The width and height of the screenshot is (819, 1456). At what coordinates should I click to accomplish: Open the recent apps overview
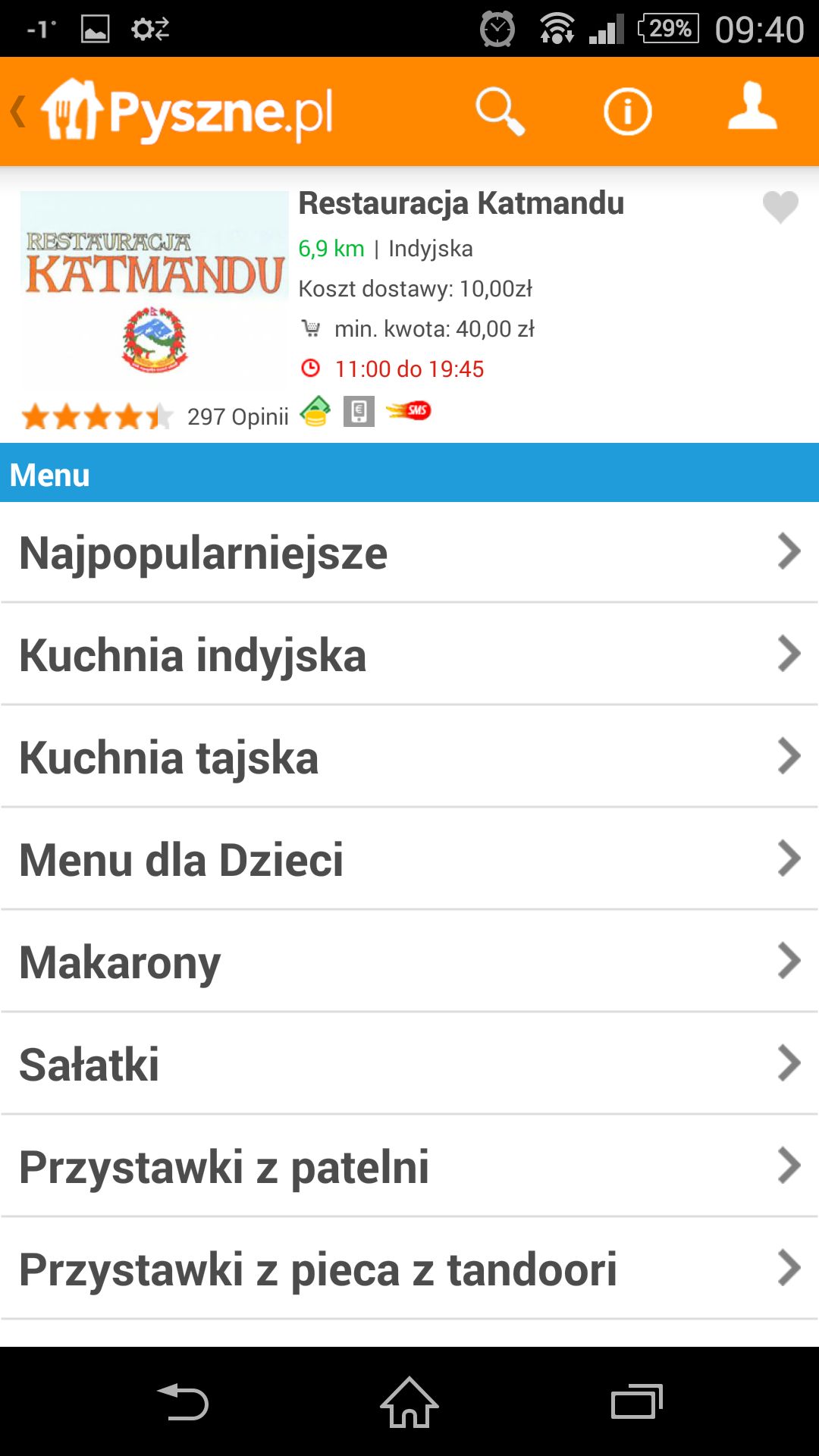637,1402
